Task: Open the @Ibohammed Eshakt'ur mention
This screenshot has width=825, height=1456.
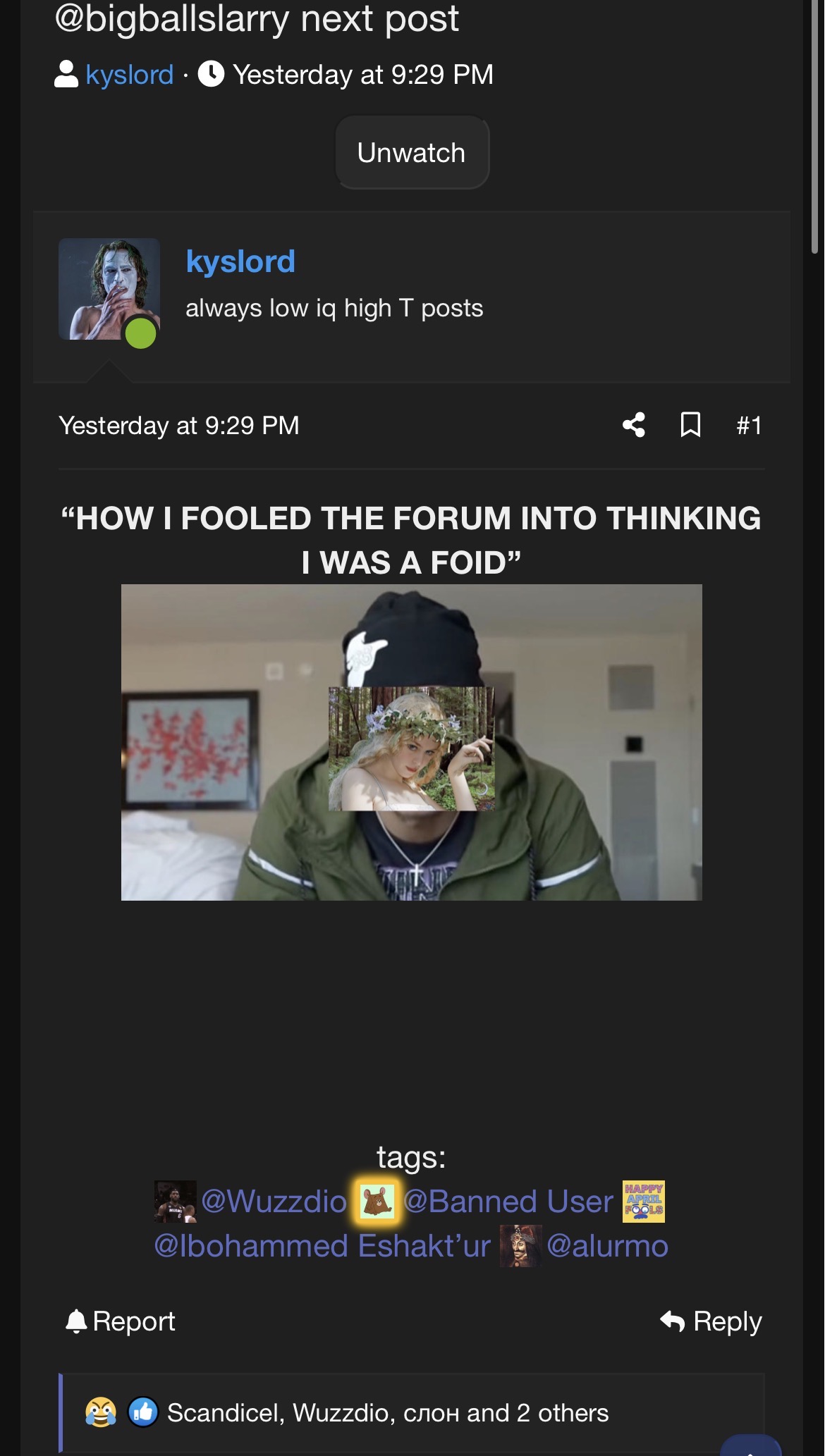Action: pyautogui.click(x=322, y=1245)
